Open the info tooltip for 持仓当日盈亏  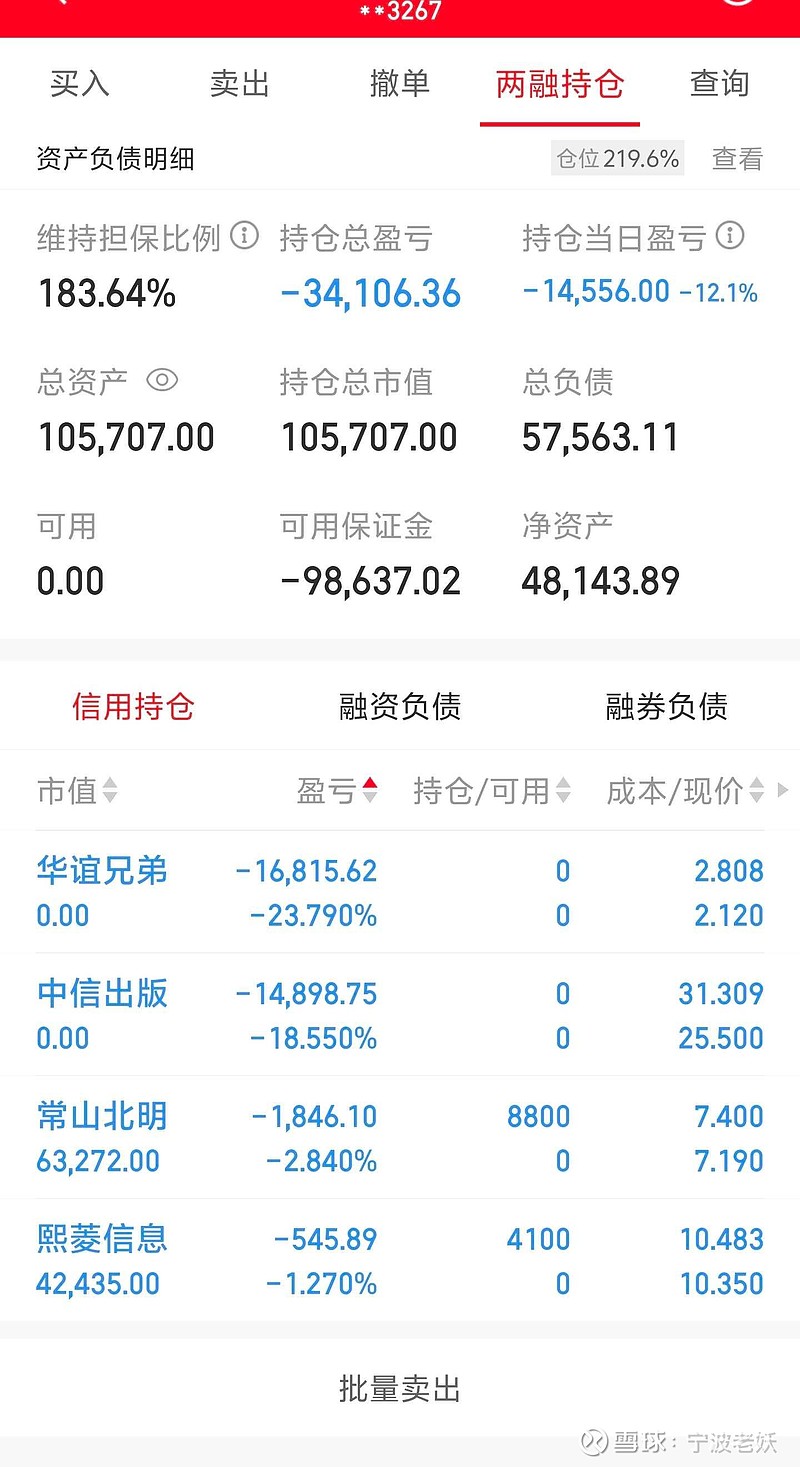[x=730, y=236]
